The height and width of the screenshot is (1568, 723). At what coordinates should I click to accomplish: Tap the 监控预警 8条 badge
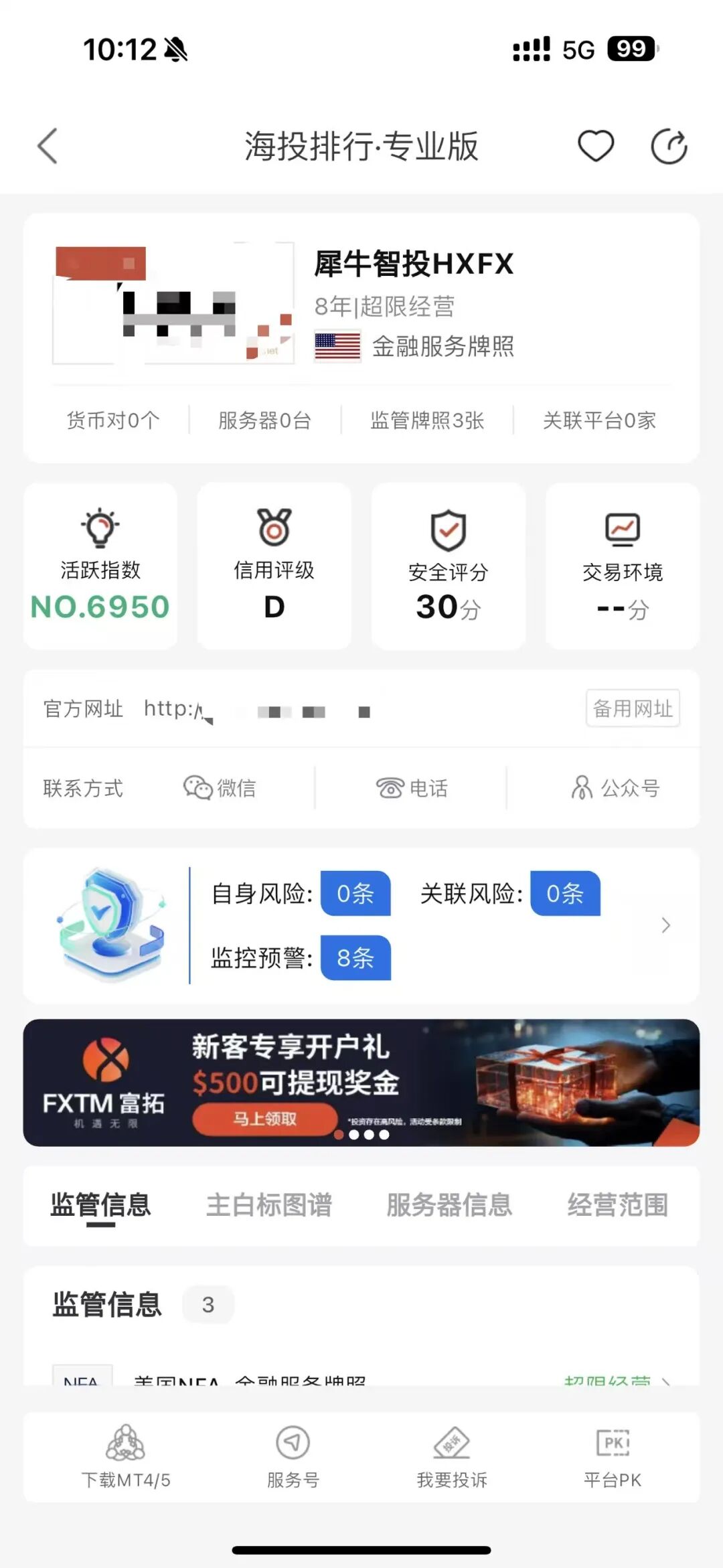pyautogui.click(x=355, y=958)
